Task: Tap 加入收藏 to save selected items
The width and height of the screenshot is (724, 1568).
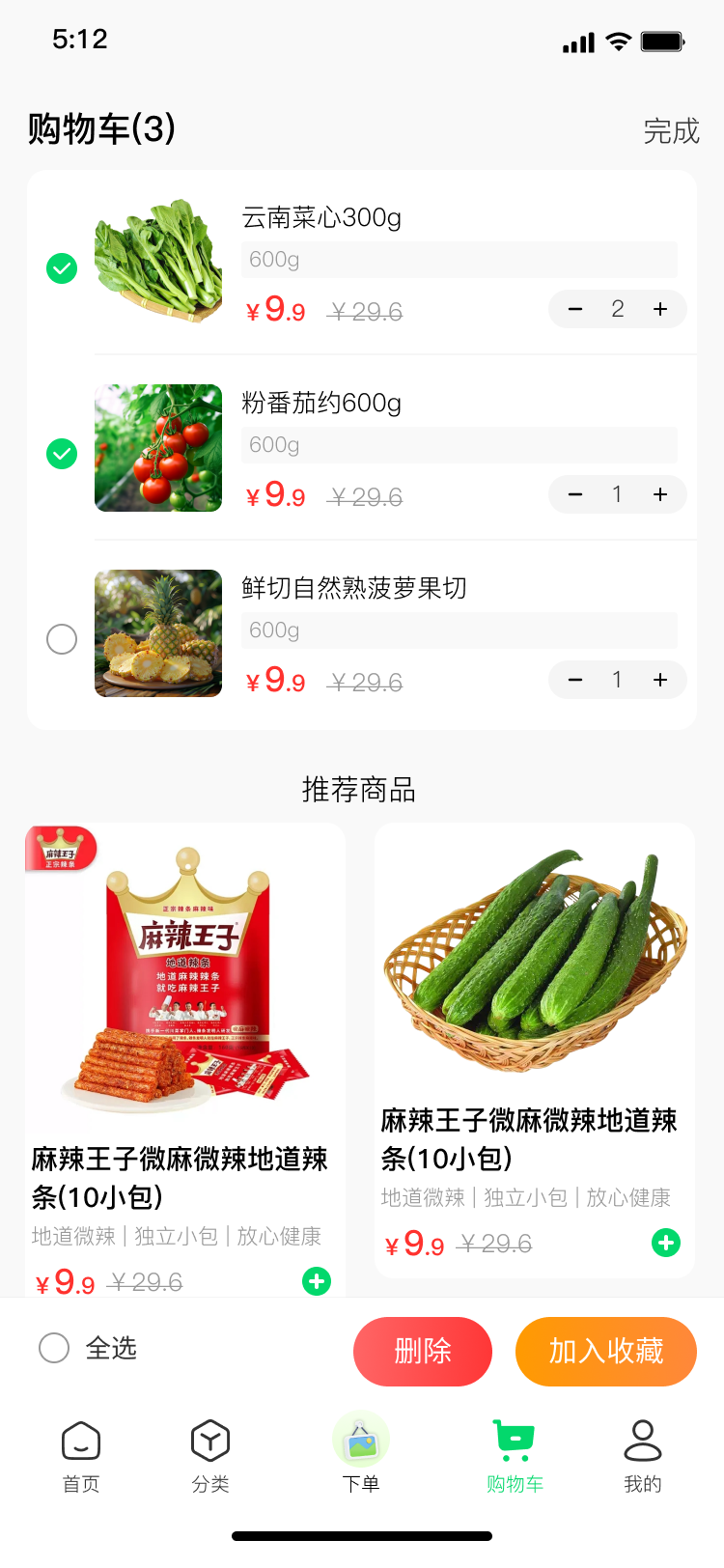Action: click(x=606, y=1351)
